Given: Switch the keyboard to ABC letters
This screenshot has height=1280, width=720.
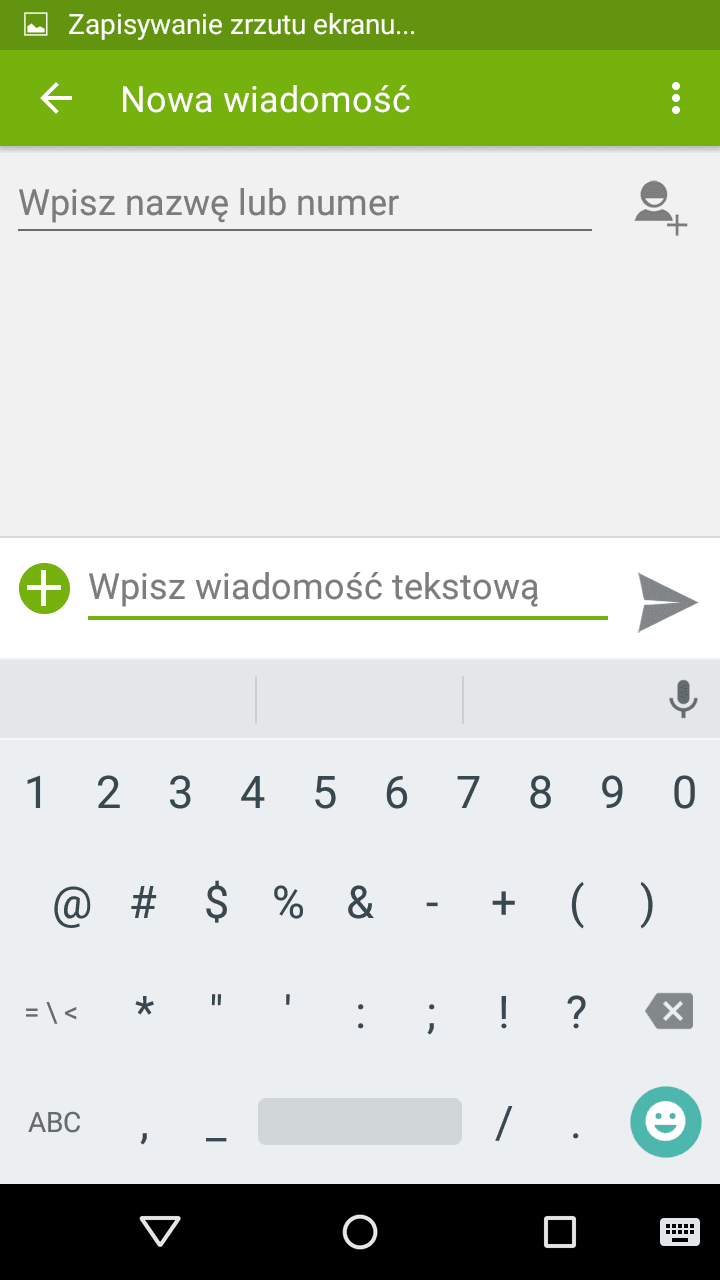Looking at the screenshot, I should click(54, 1122).
